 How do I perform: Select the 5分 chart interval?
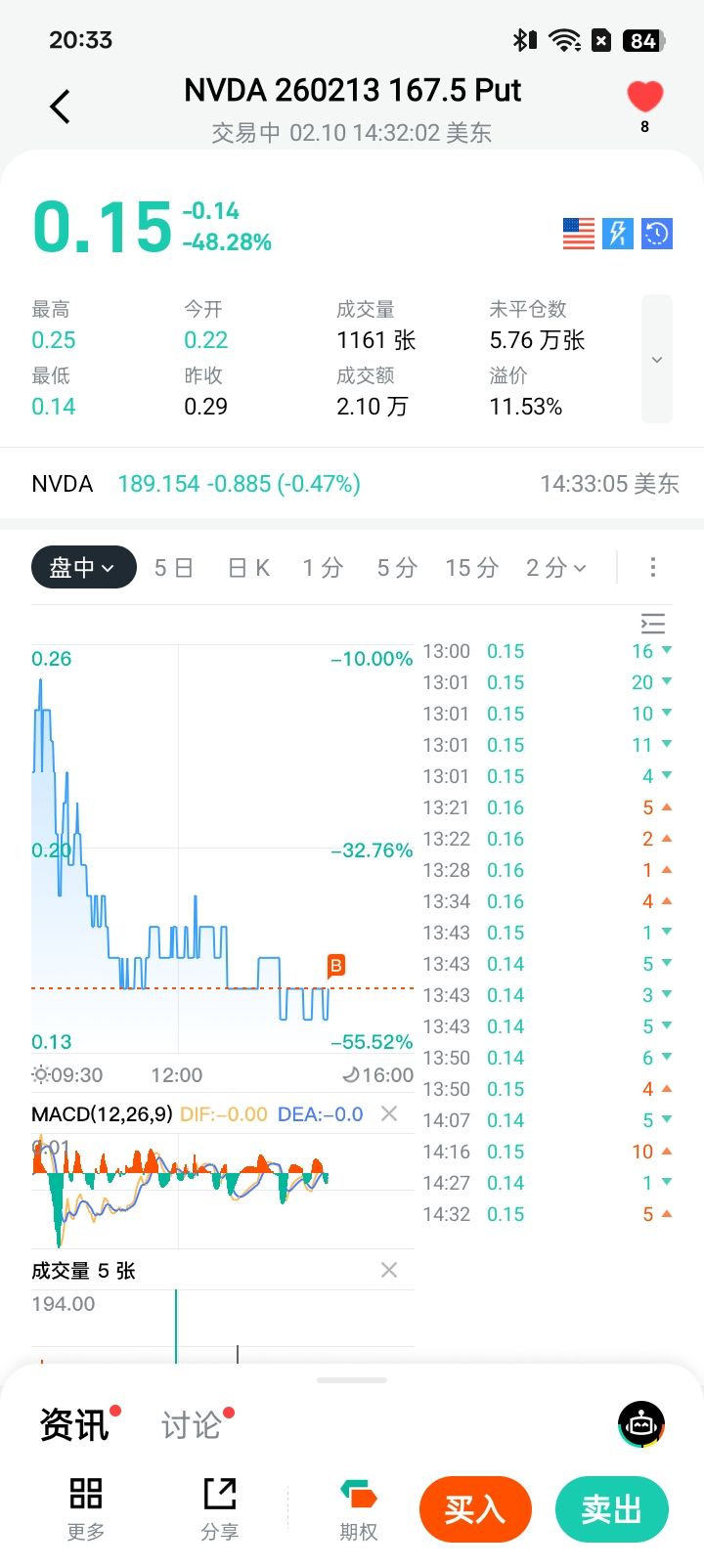[397, 568]
